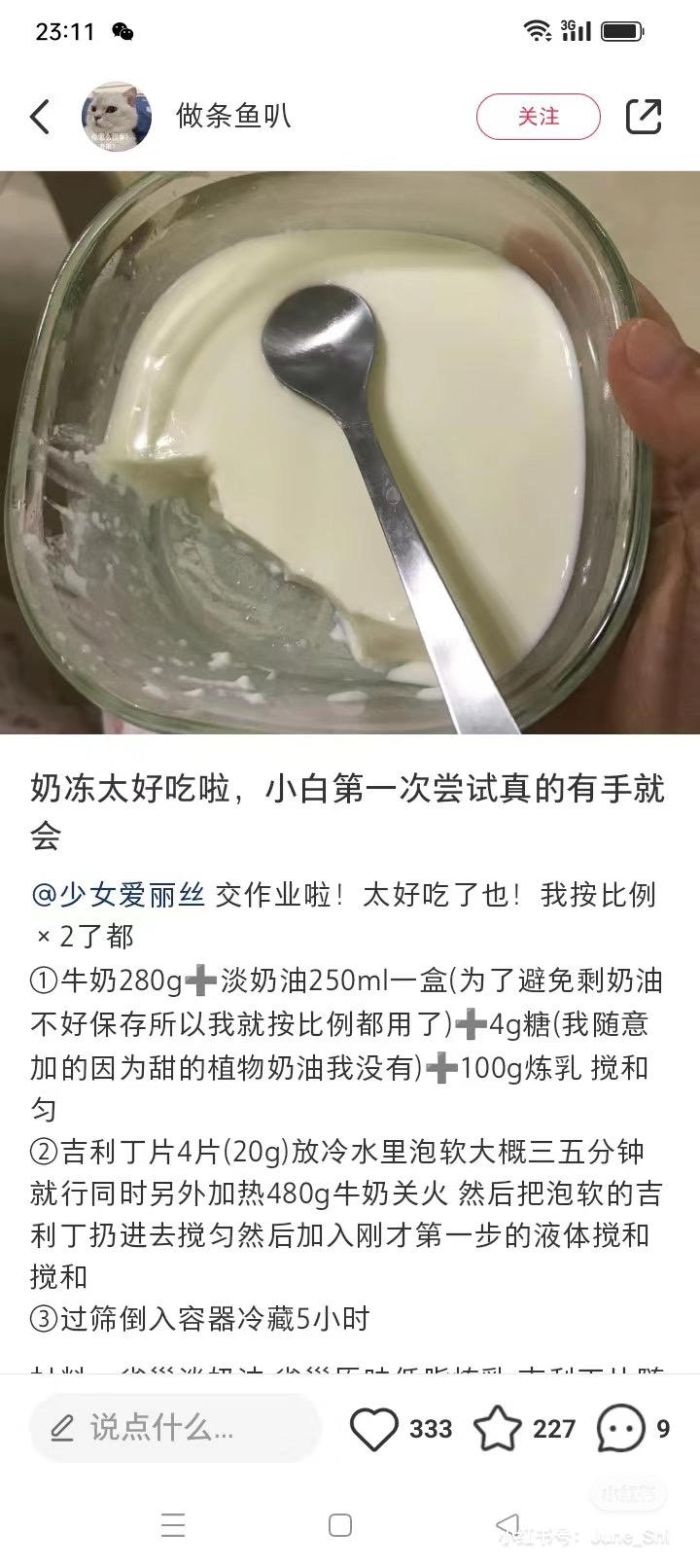
Task: Toggle follow state with the 关注 button
Action: [539, 116]
